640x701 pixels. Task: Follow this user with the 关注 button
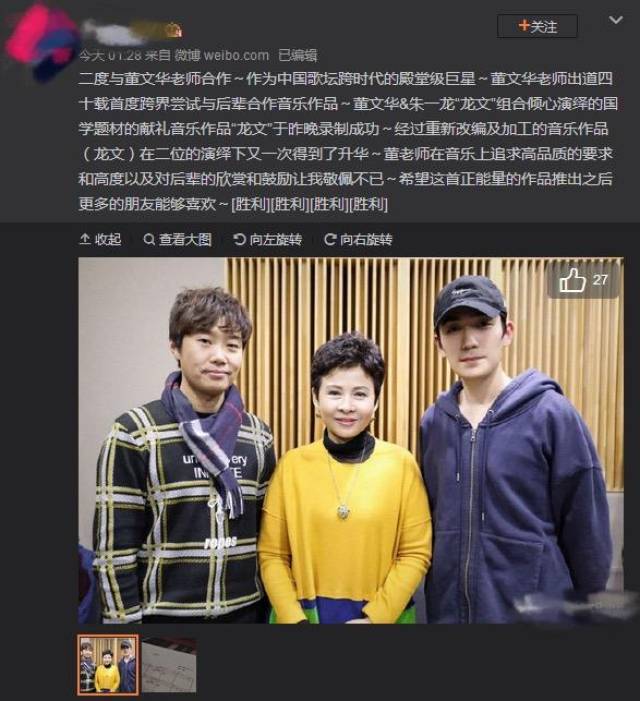pos(537,26)
